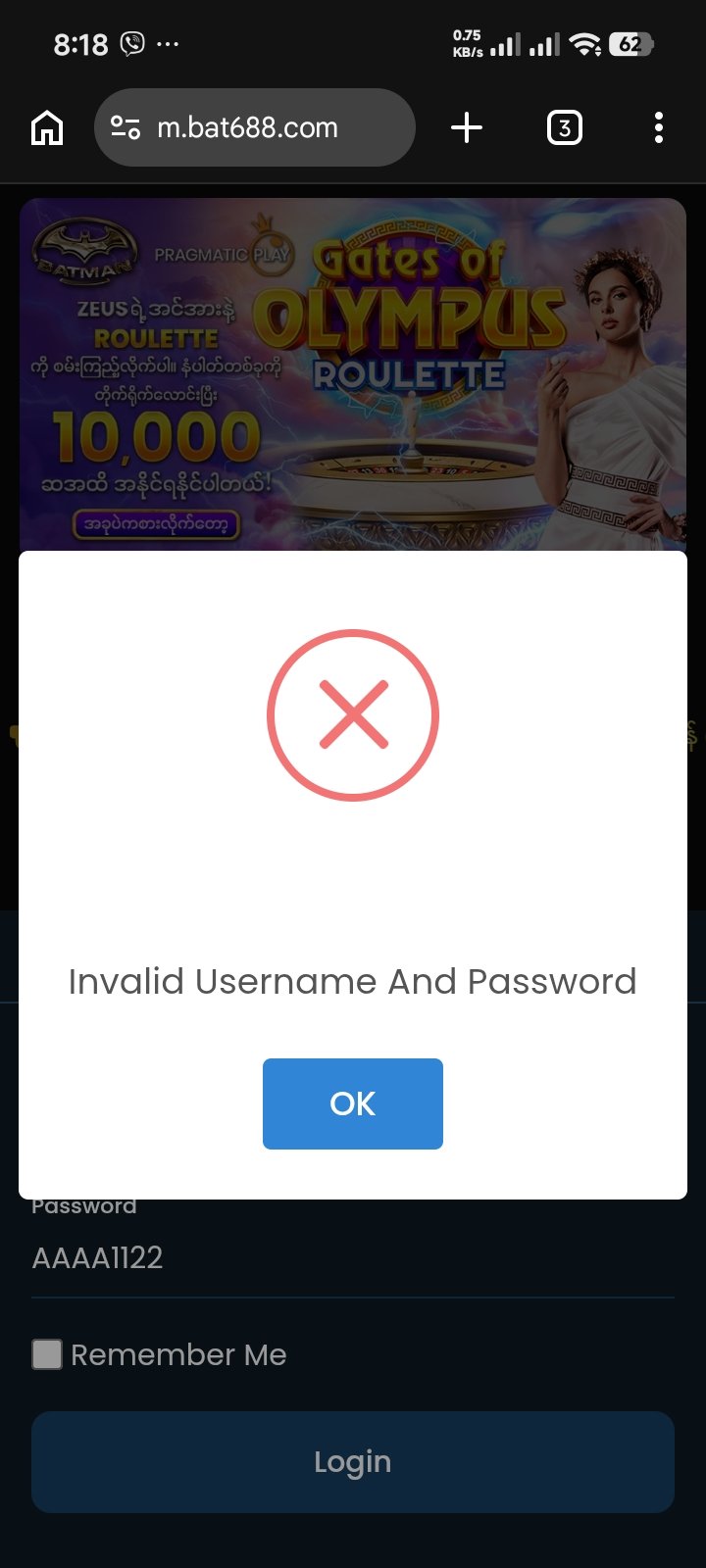
Task: Open the browser home page
Action: pyautogui.click(x=47, y=127)
